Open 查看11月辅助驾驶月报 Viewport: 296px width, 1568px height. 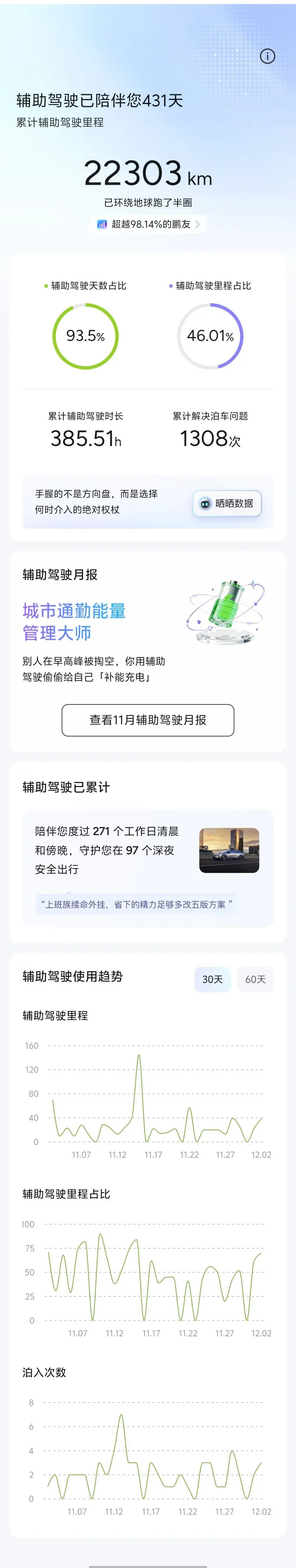[148, 720]
